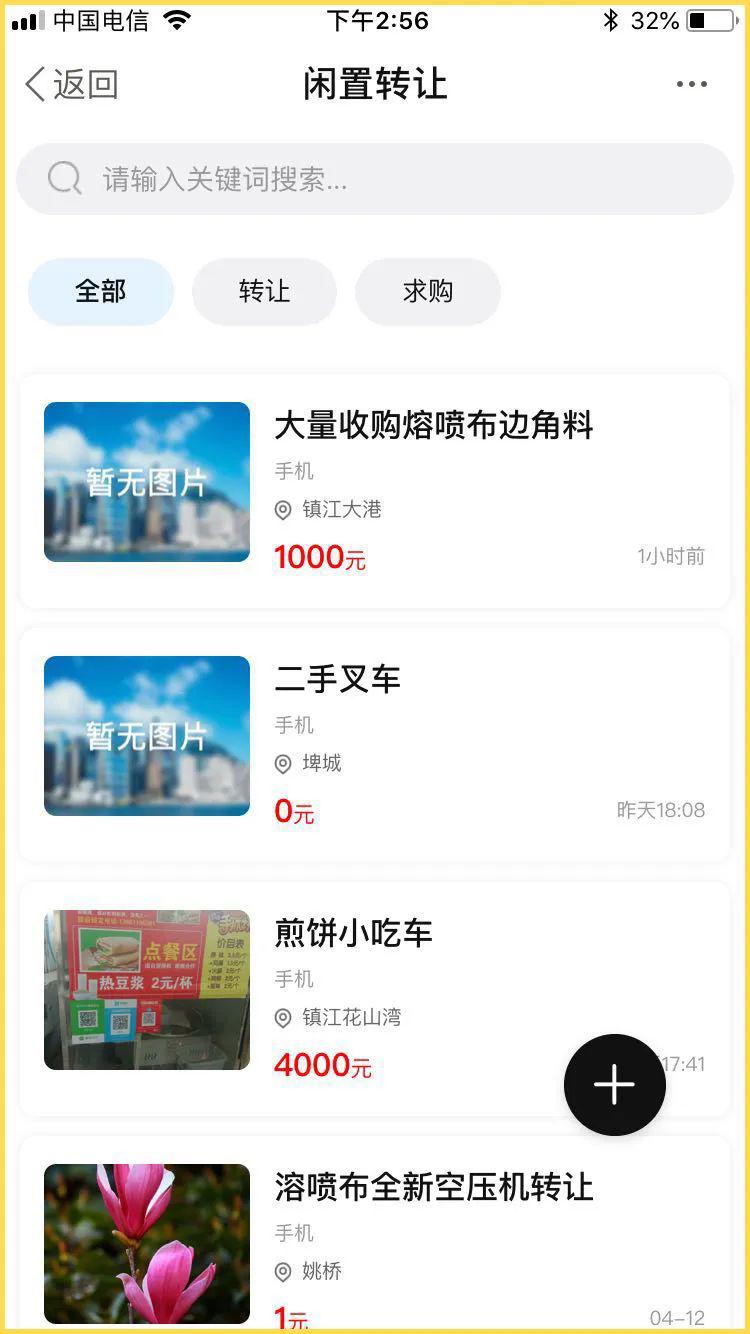750x1334 pixels.
Task: Open the 溶喷布全新空压机转让 listing
Action: click(x=375, y=1234)
